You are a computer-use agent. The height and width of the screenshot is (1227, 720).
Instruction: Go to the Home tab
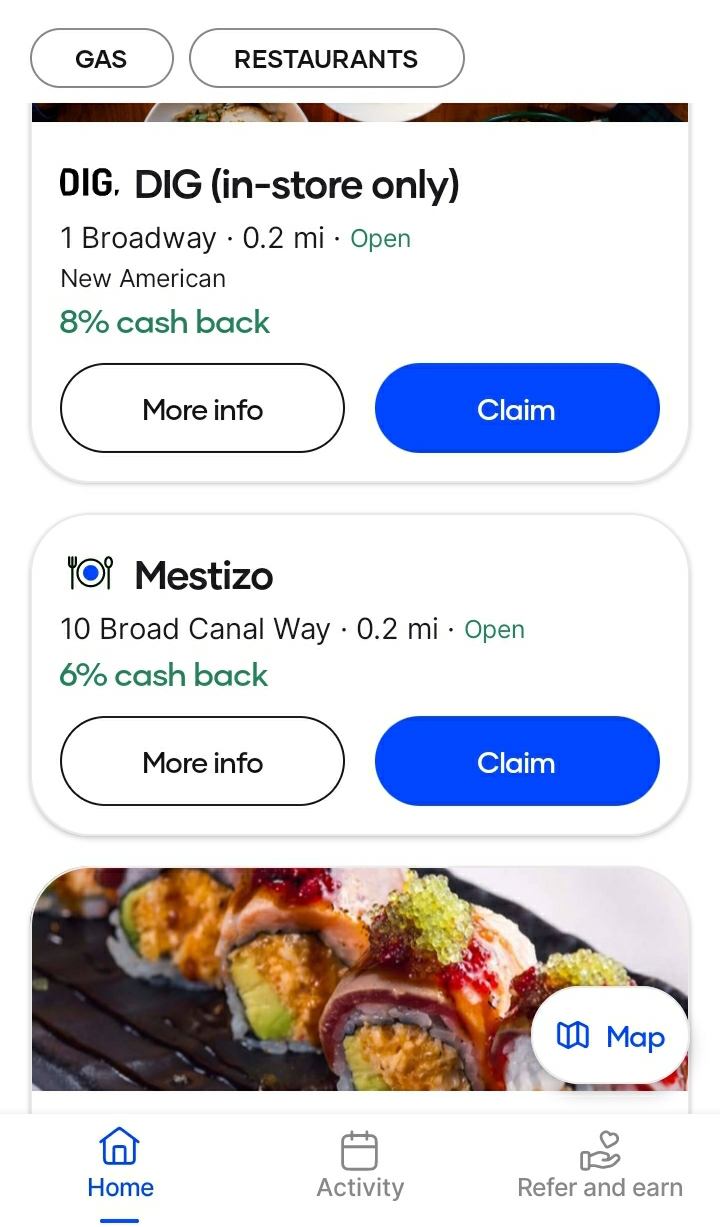[x=120, y=1165]
